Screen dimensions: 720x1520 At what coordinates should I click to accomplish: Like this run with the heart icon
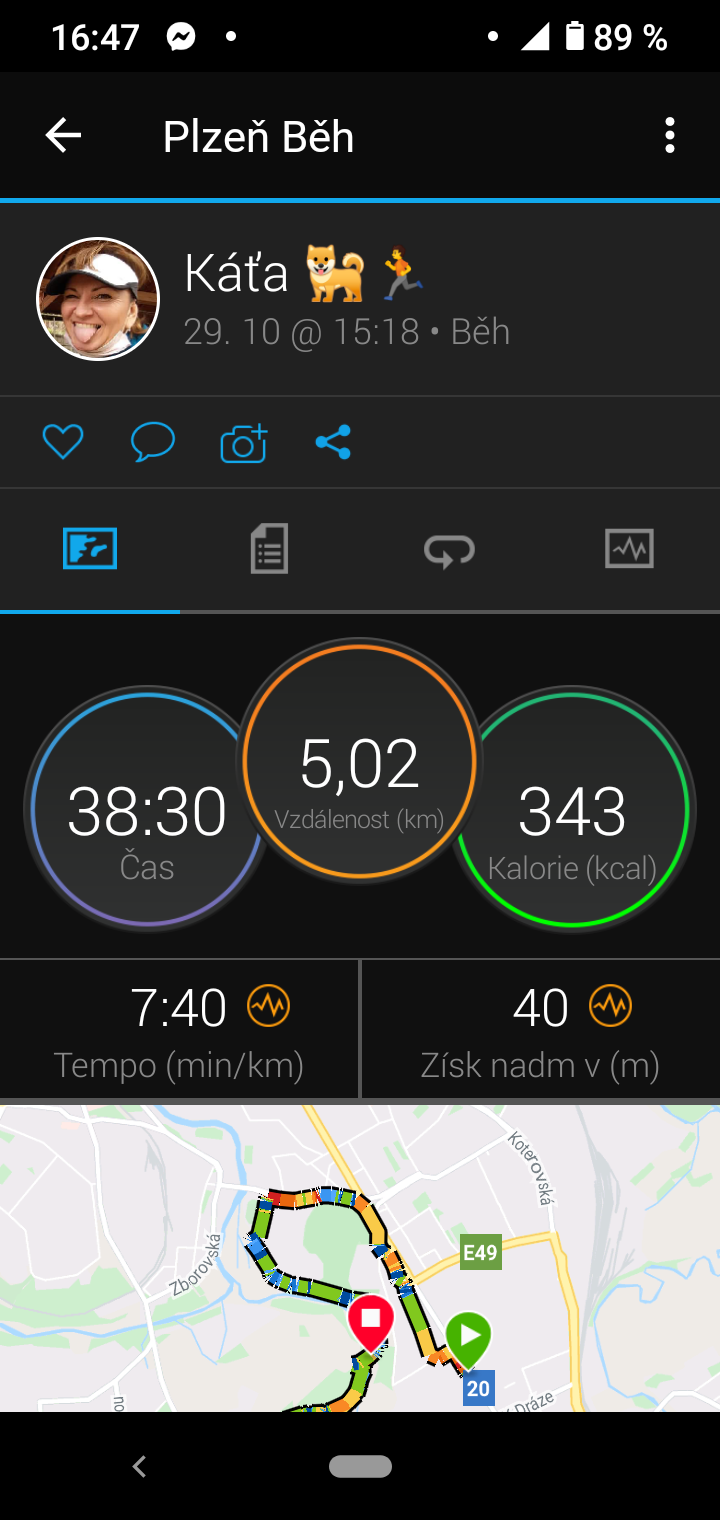click(63, 442)
